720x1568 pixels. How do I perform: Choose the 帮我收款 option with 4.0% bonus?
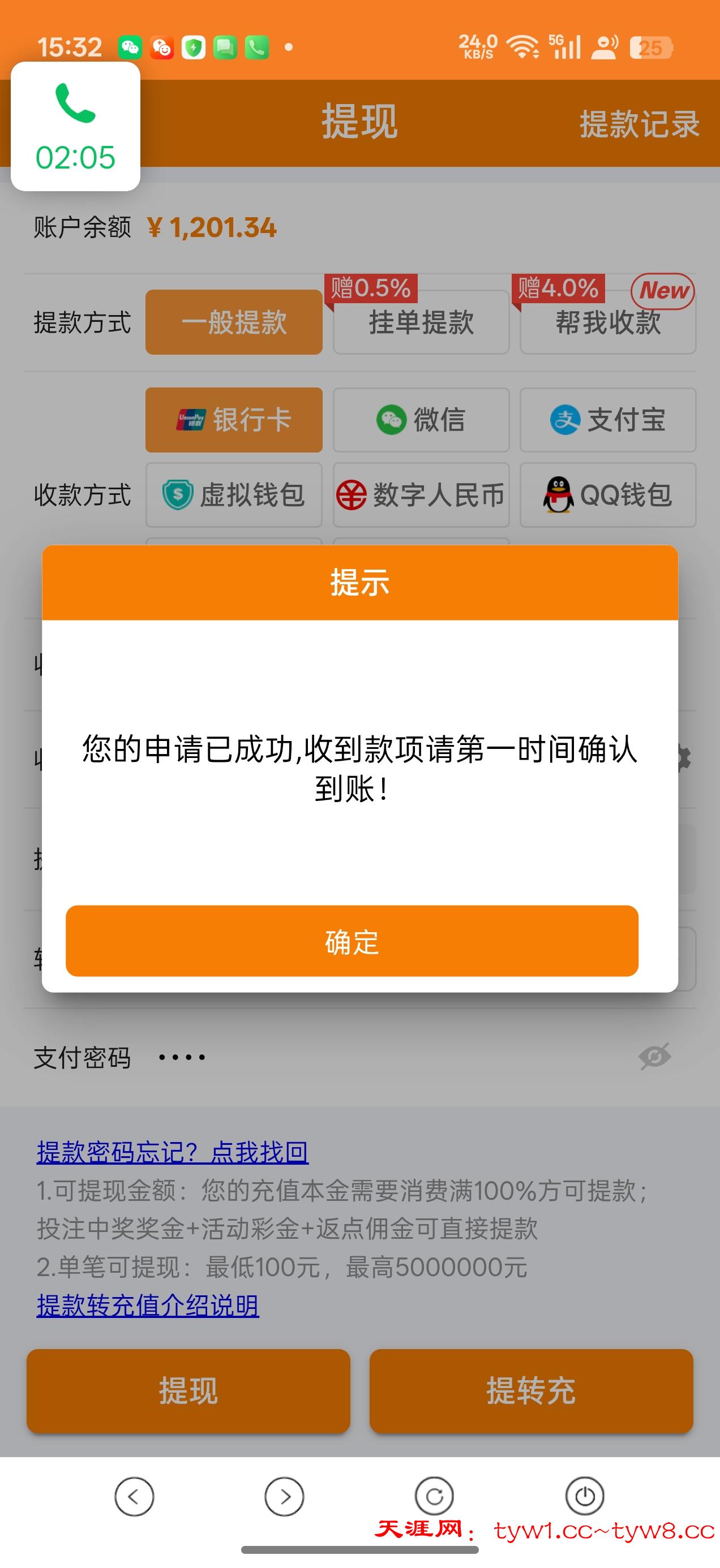pos(607,323)
